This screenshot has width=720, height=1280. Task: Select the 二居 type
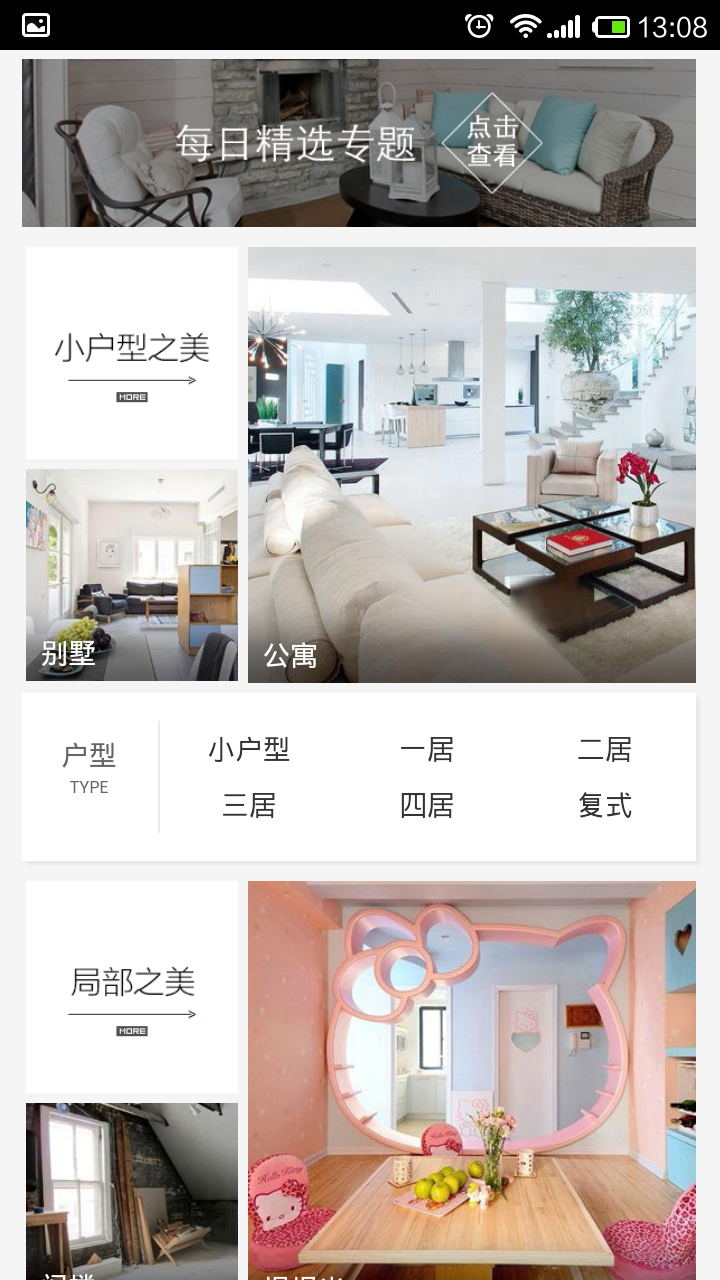[x=605, y=749]
